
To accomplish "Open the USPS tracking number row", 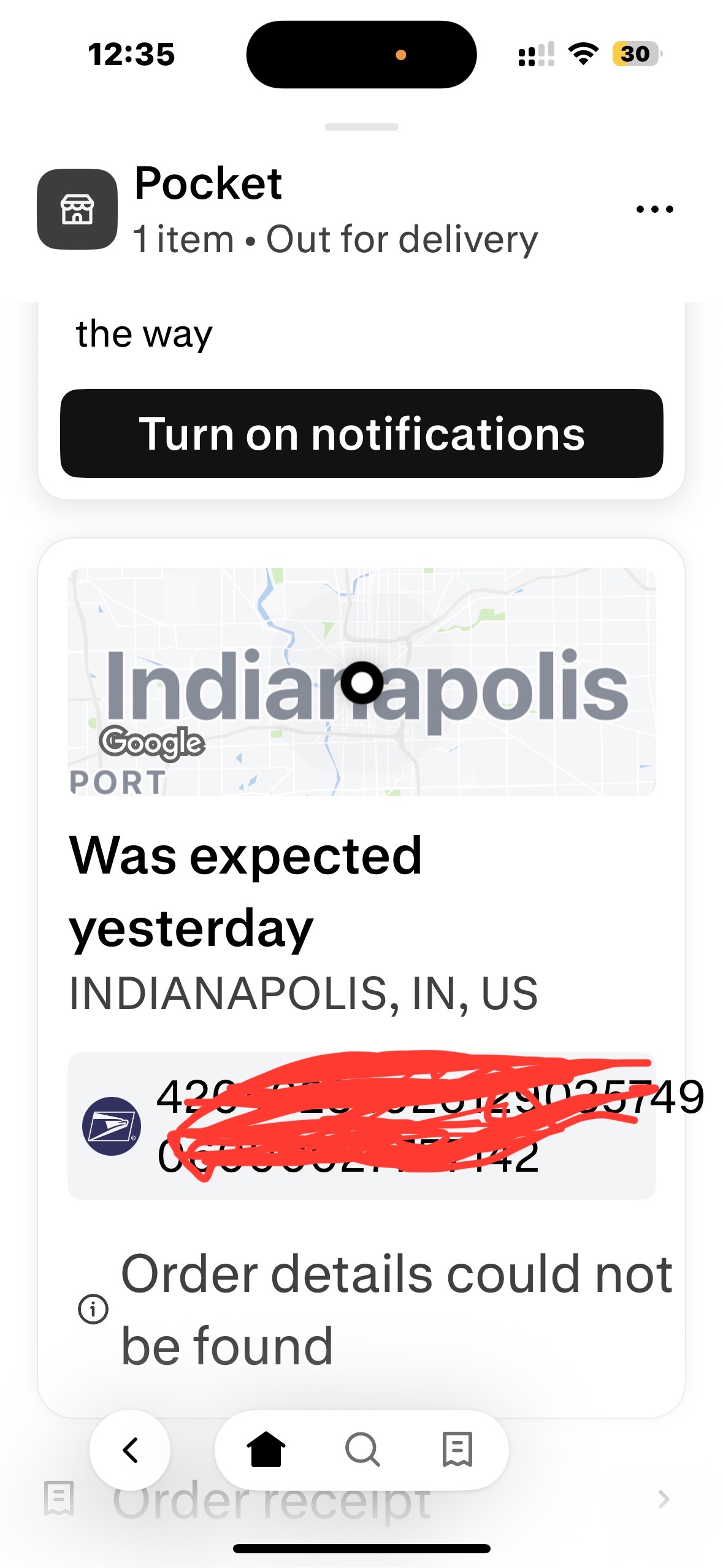I will pyautogui.click(x=361, y=1126).
